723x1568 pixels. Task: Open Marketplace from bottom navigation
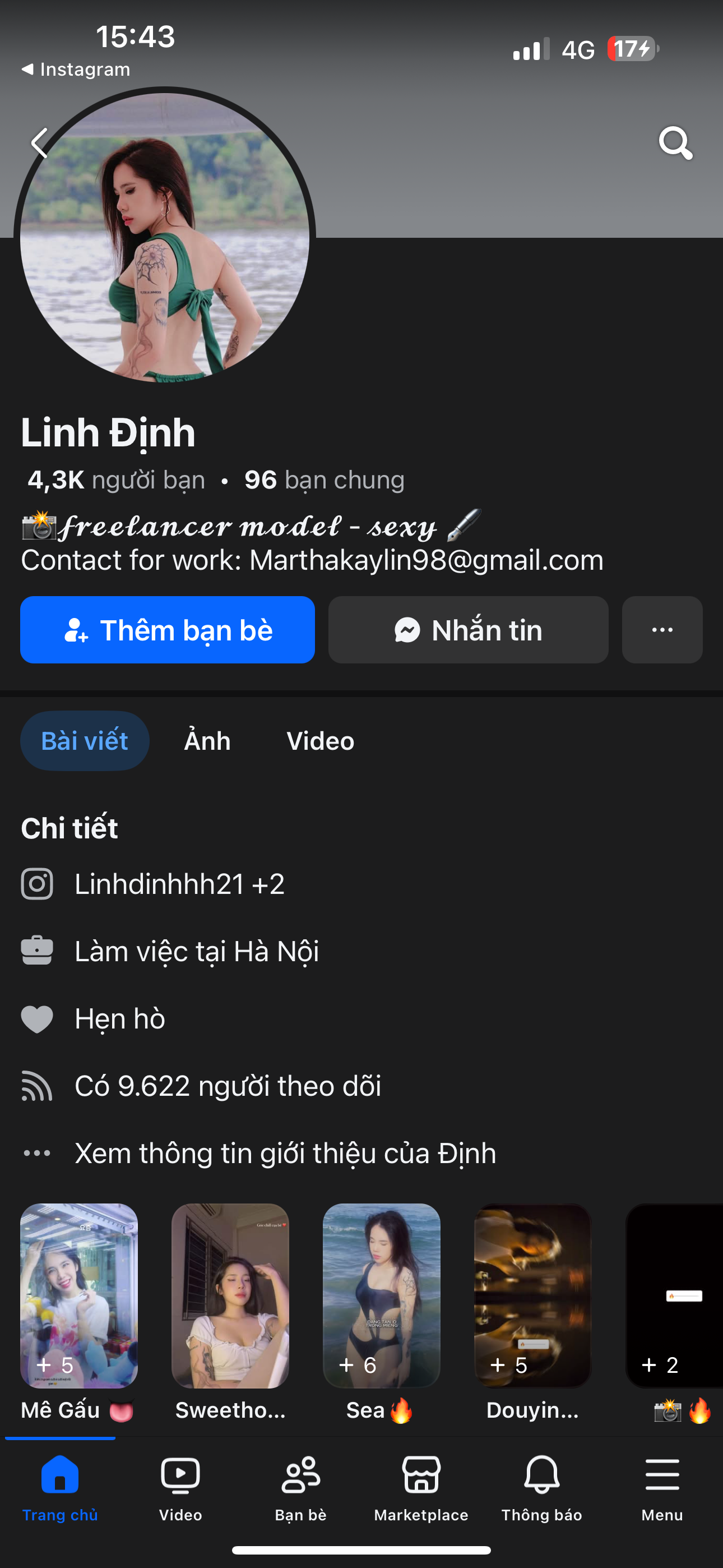click(x=421, y=1487)
